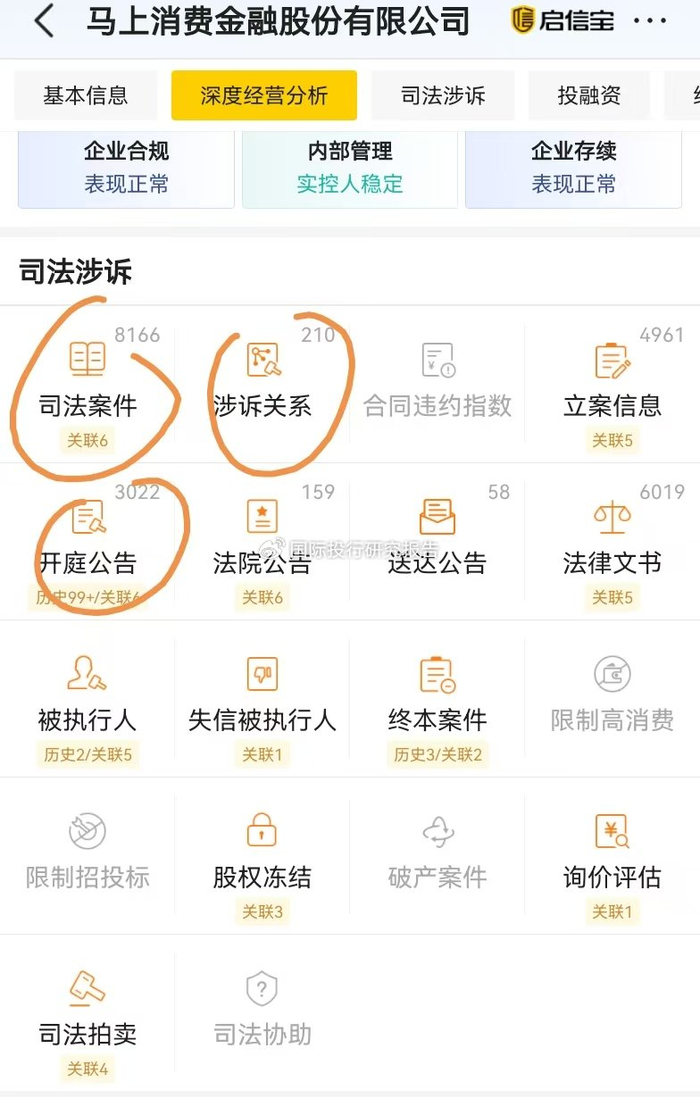
Task: Open the 企业存续 card
Action: (573, 168)
